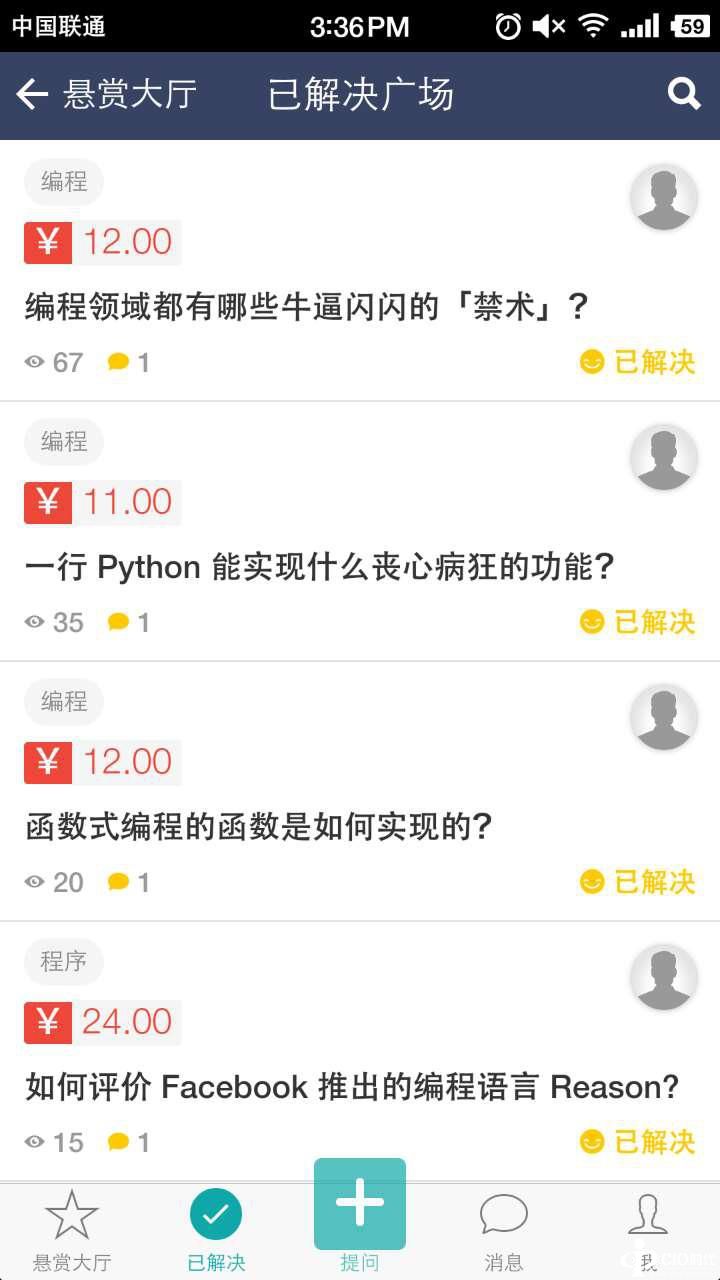This screenshot has width=720, height=1280.
Task: Switch to the 我 profile tab
Action: (648, 1230)
